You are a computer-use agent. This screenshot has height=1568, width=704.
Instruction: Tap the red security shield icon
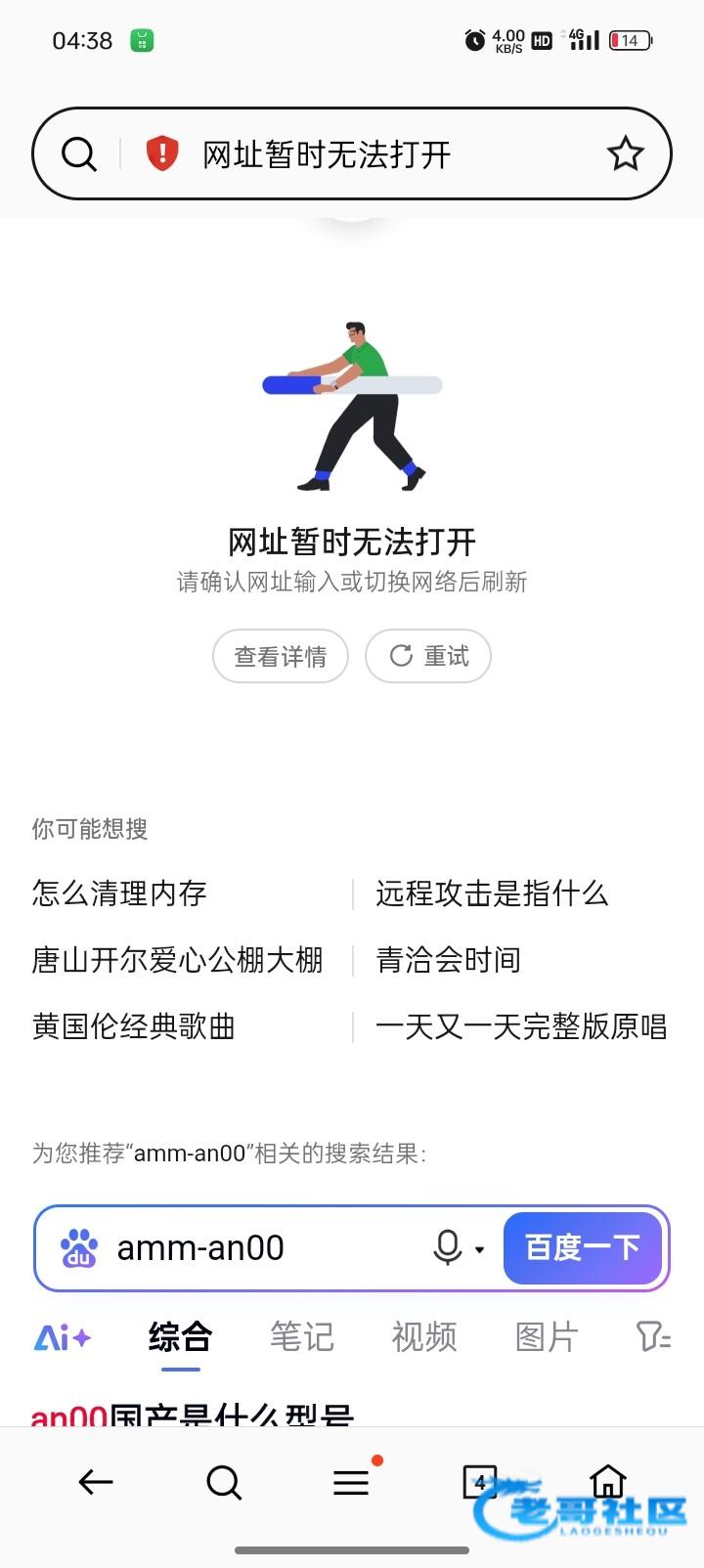click(x=162, y=153)
